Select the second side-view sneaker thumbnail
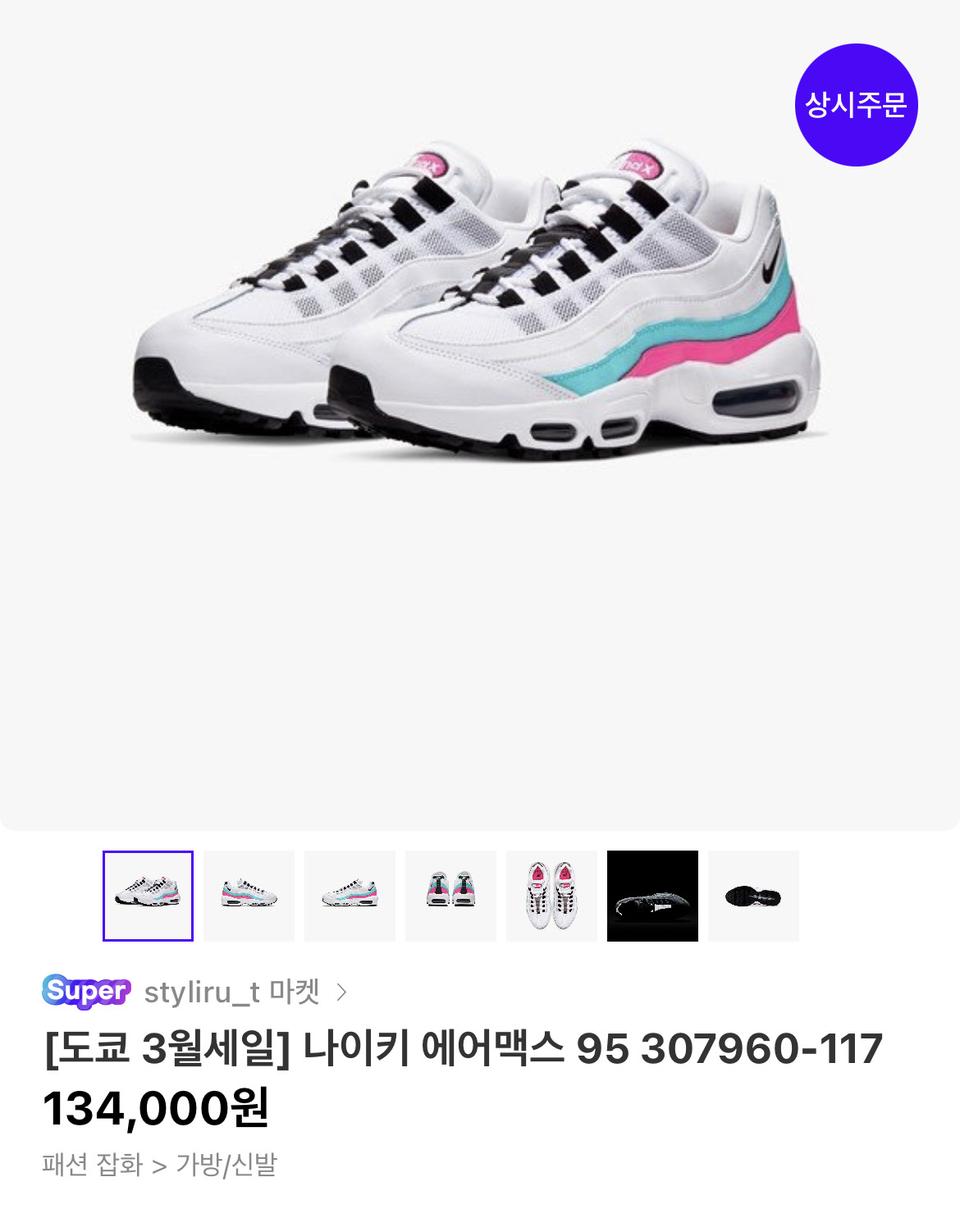The image size is (960, 1209). coord(249,895)
